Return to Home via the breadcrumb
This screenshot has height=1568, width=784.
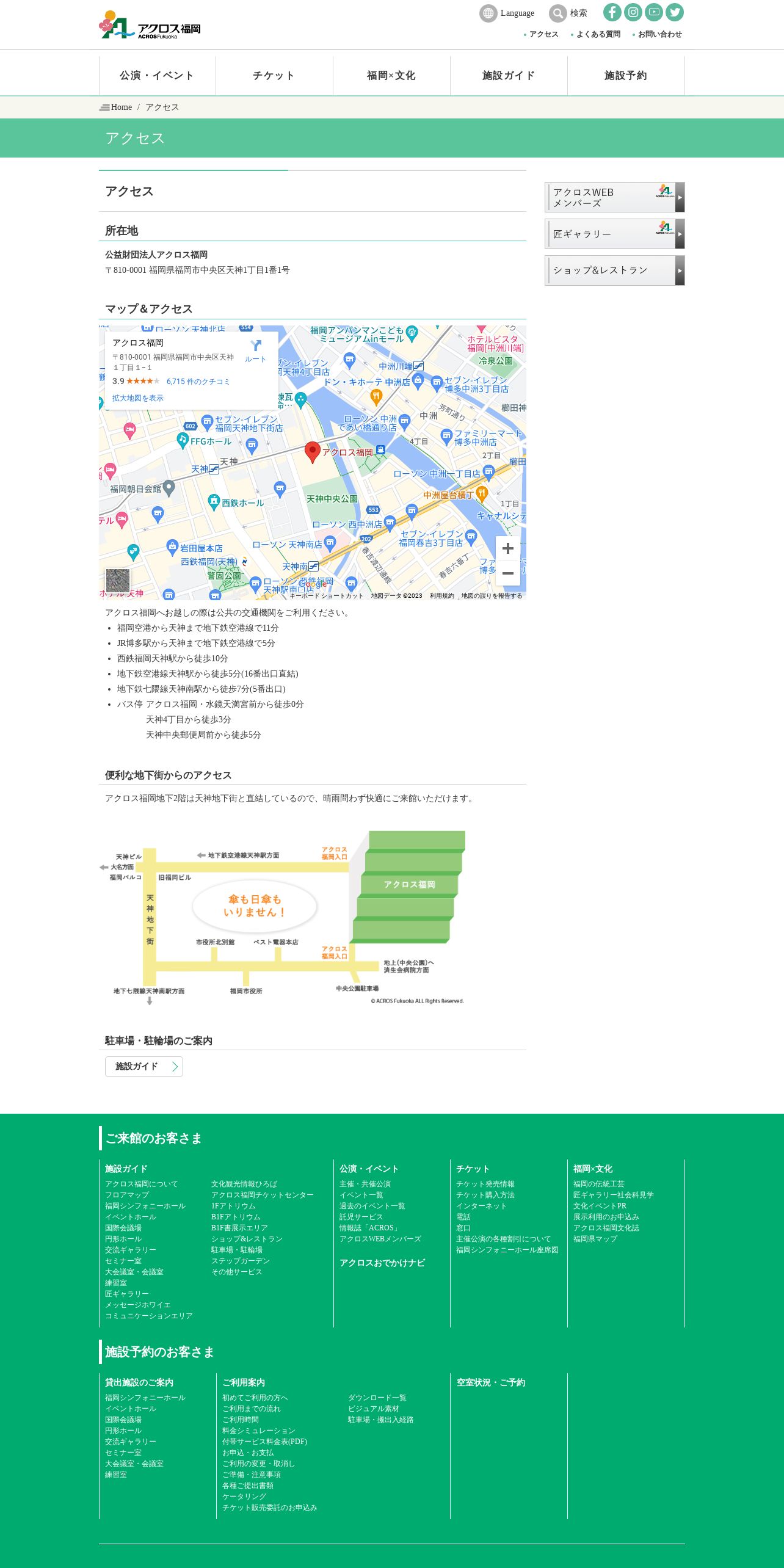pos(121,107)
